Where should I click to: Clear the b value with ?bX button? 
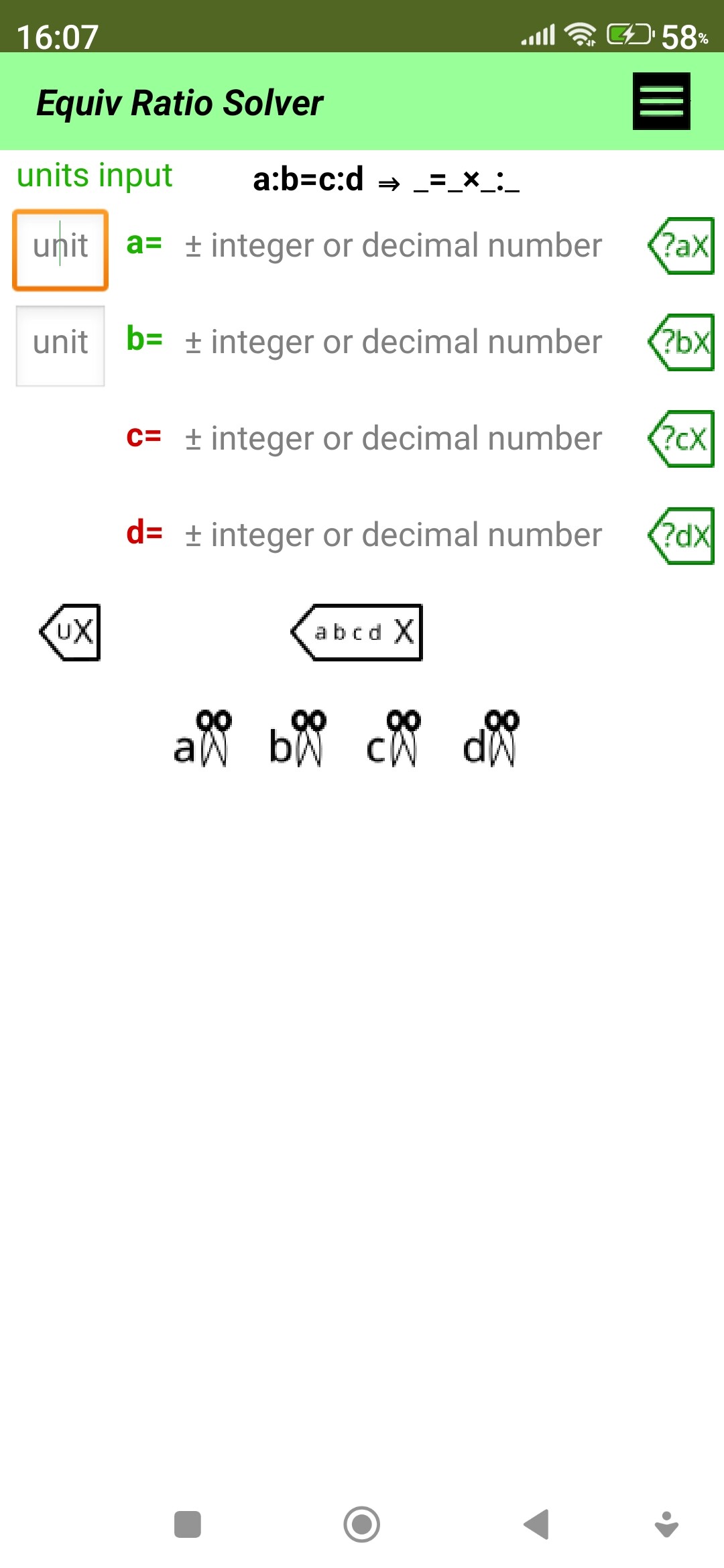click(x=680, y=342)
